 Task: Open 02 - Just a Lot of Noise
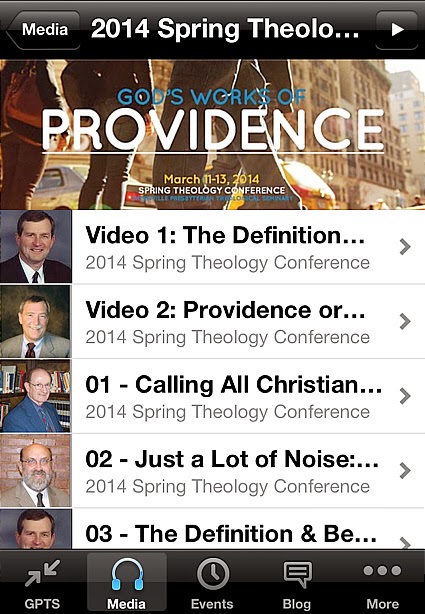pyautogui.click(x=212, y=471)
